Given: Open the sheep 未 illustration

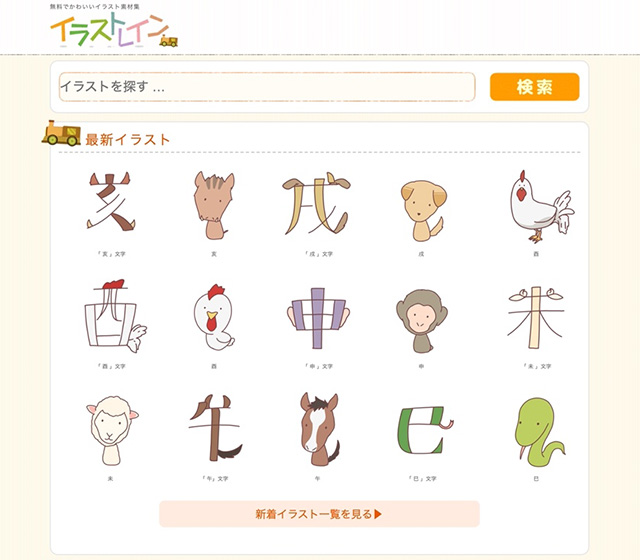Looking at the screenshot, I should click(x=110, y=430).
